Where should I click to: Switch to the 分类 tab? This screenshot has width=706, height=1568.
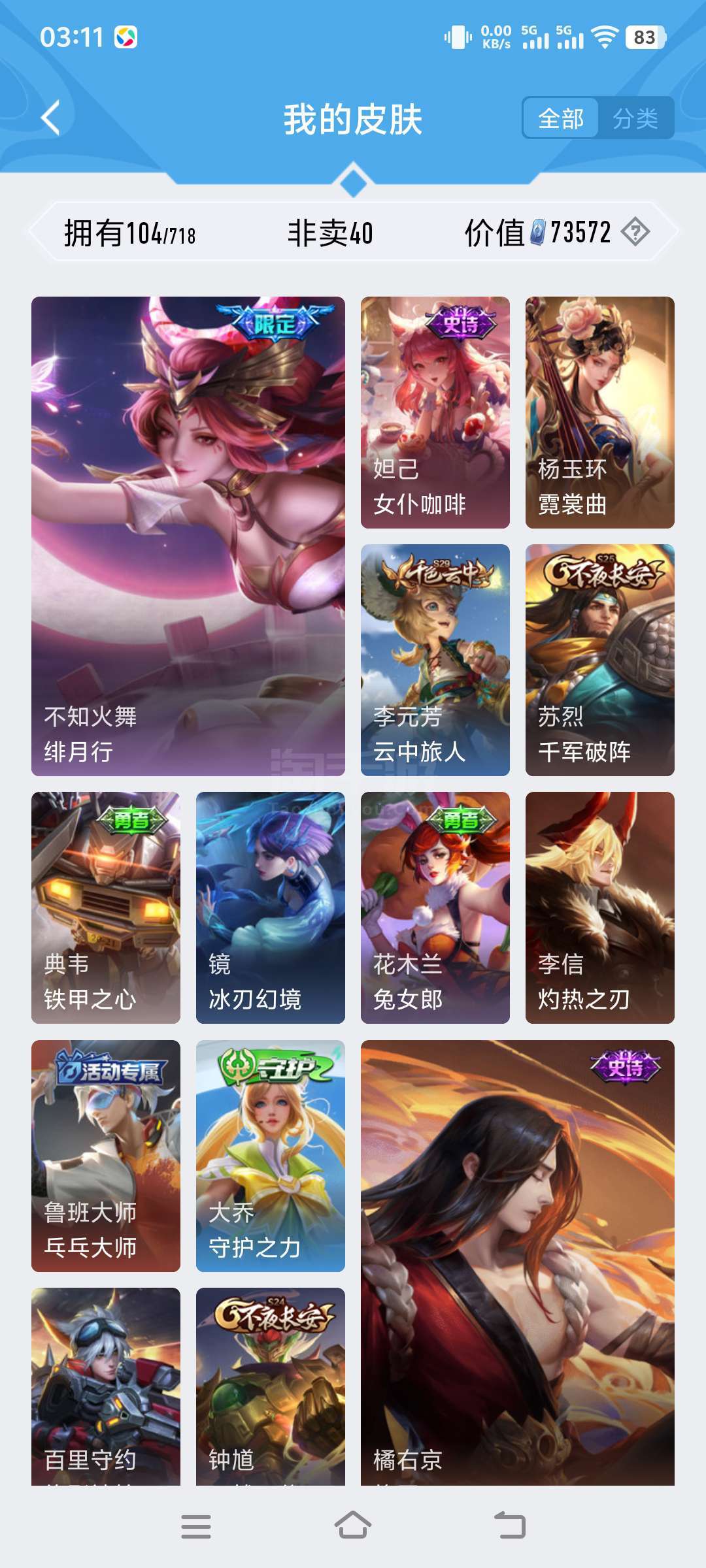(x=635, y=118)
